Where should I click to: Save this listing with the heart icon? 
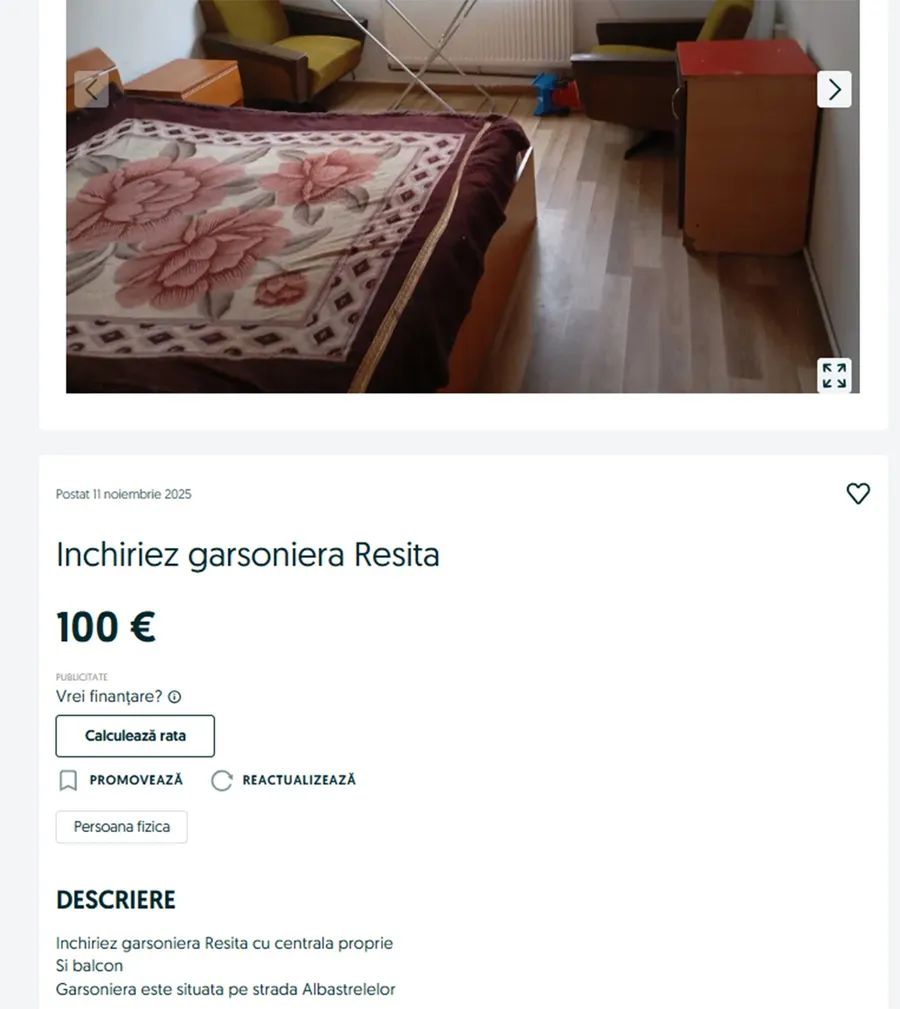858,493
